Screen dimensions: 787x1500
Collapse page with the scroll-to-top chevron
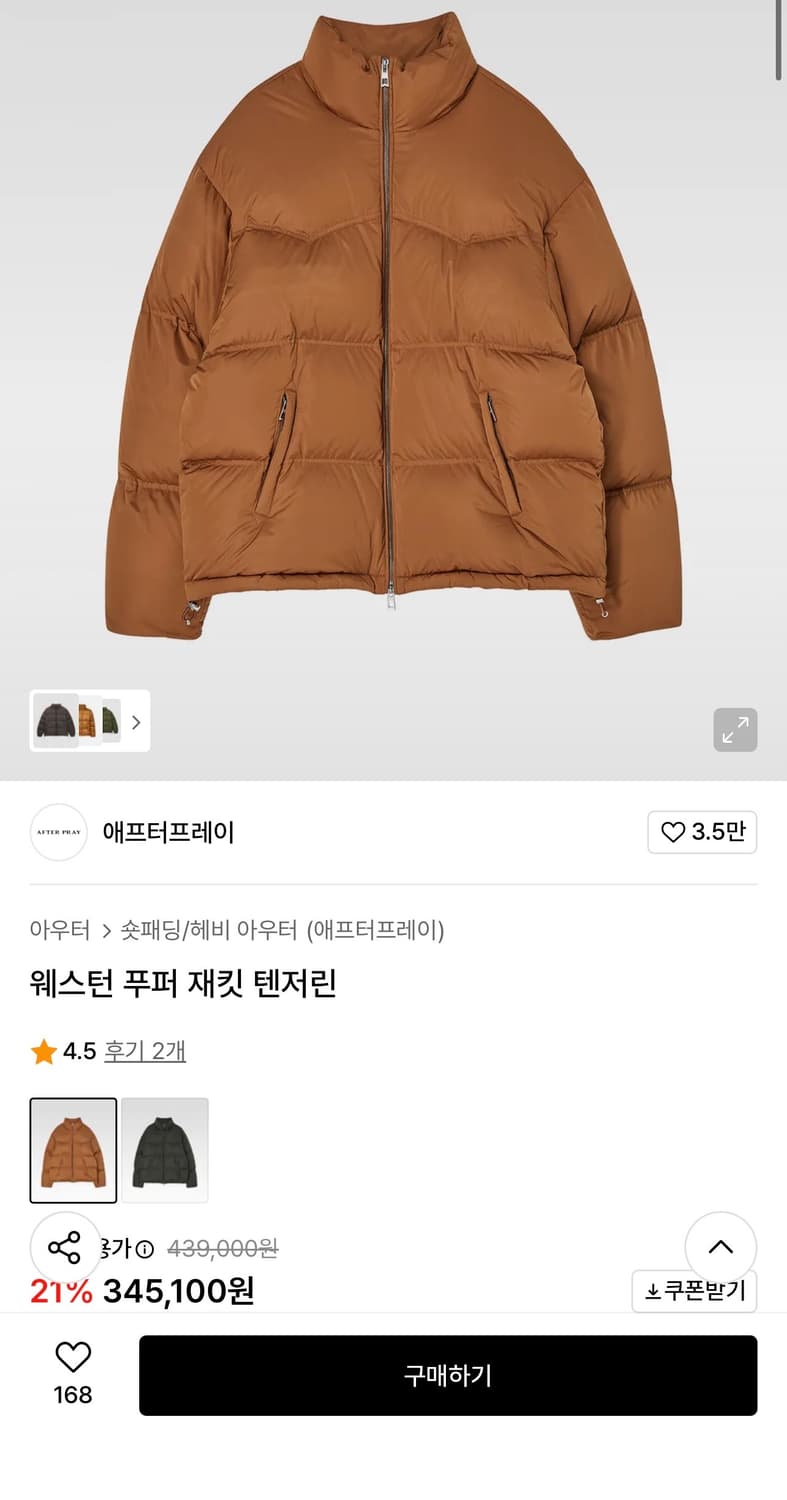721,1247
